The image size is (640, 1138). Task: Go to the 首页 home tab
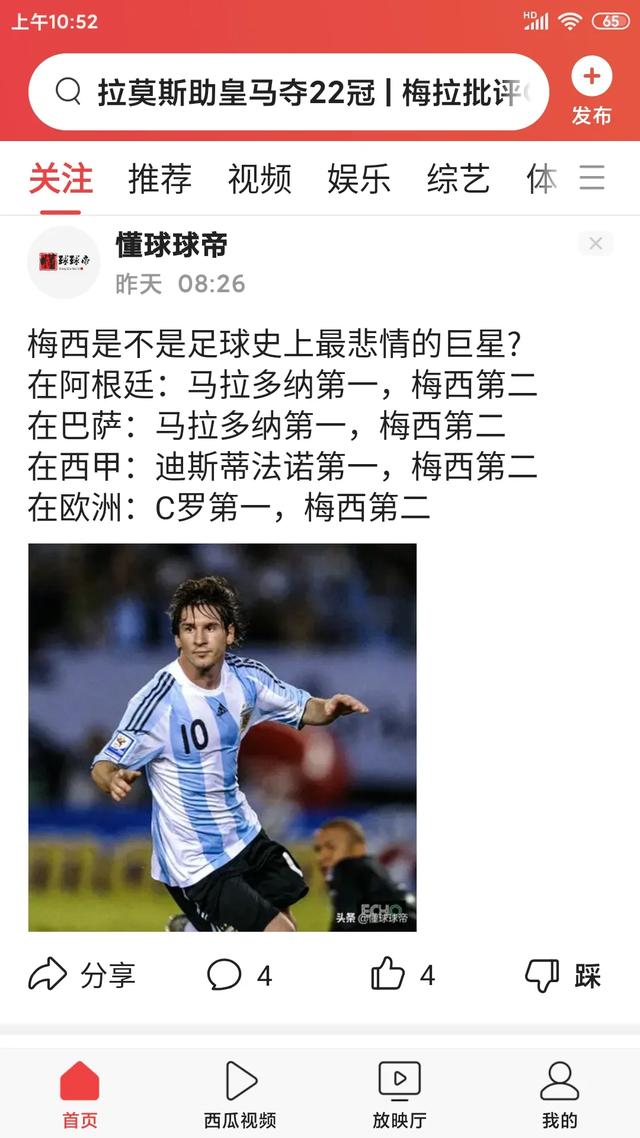(80, 1093)
